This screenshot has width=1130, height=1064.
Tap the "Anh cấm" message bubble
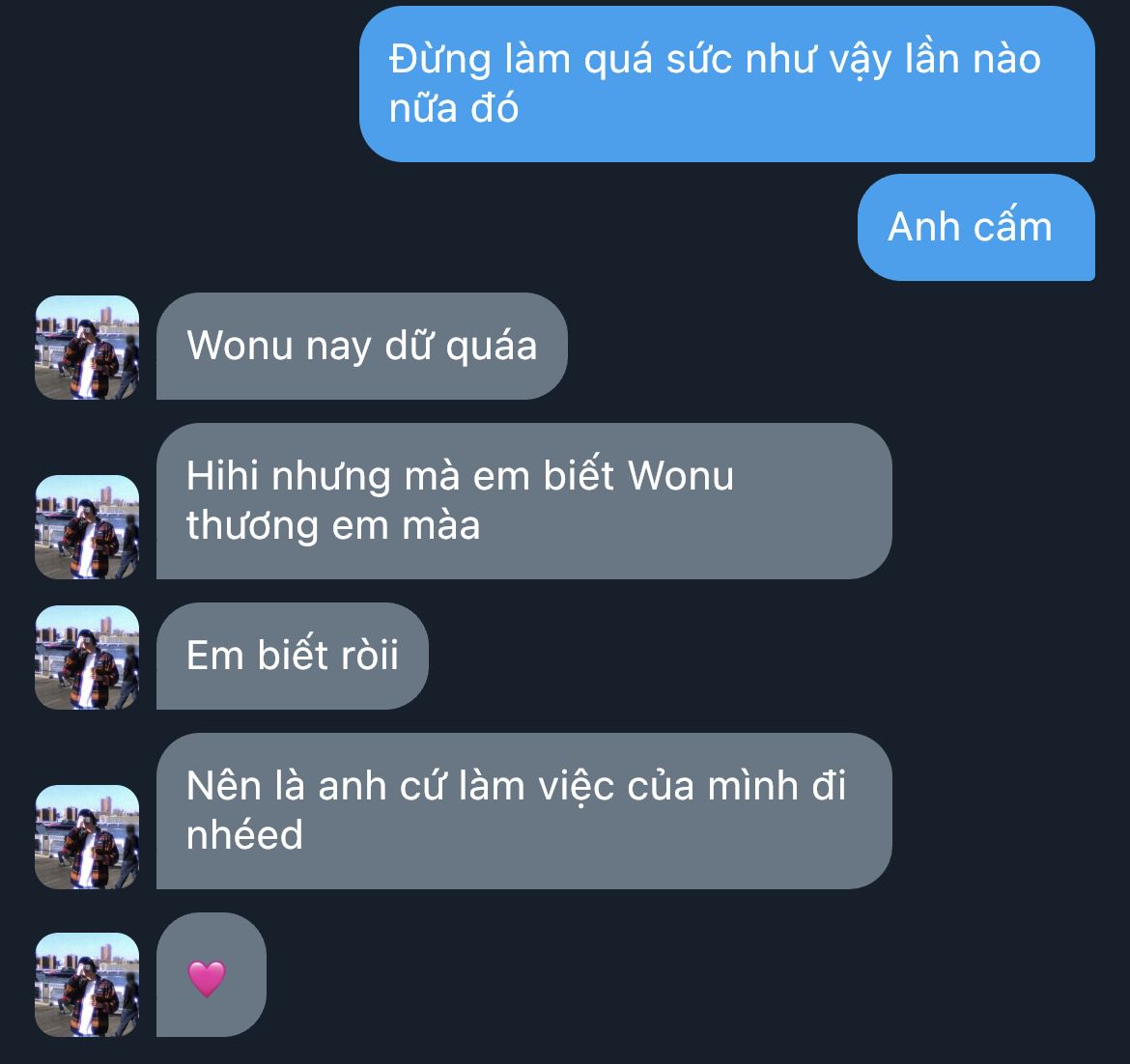[x=975, y=227]
